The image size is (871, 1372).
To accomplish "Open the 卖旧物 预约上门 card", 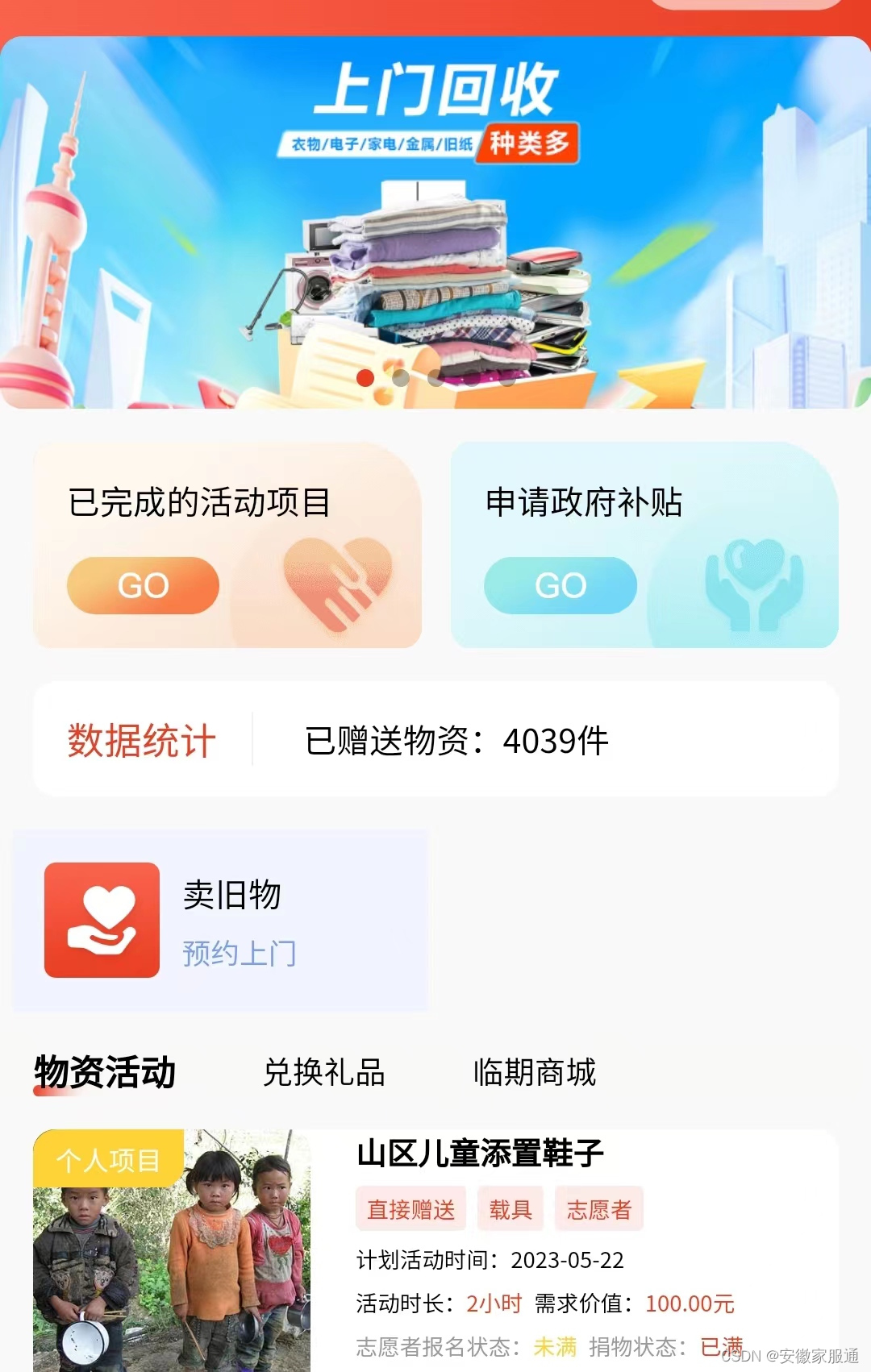I will (x=221, y=920).
